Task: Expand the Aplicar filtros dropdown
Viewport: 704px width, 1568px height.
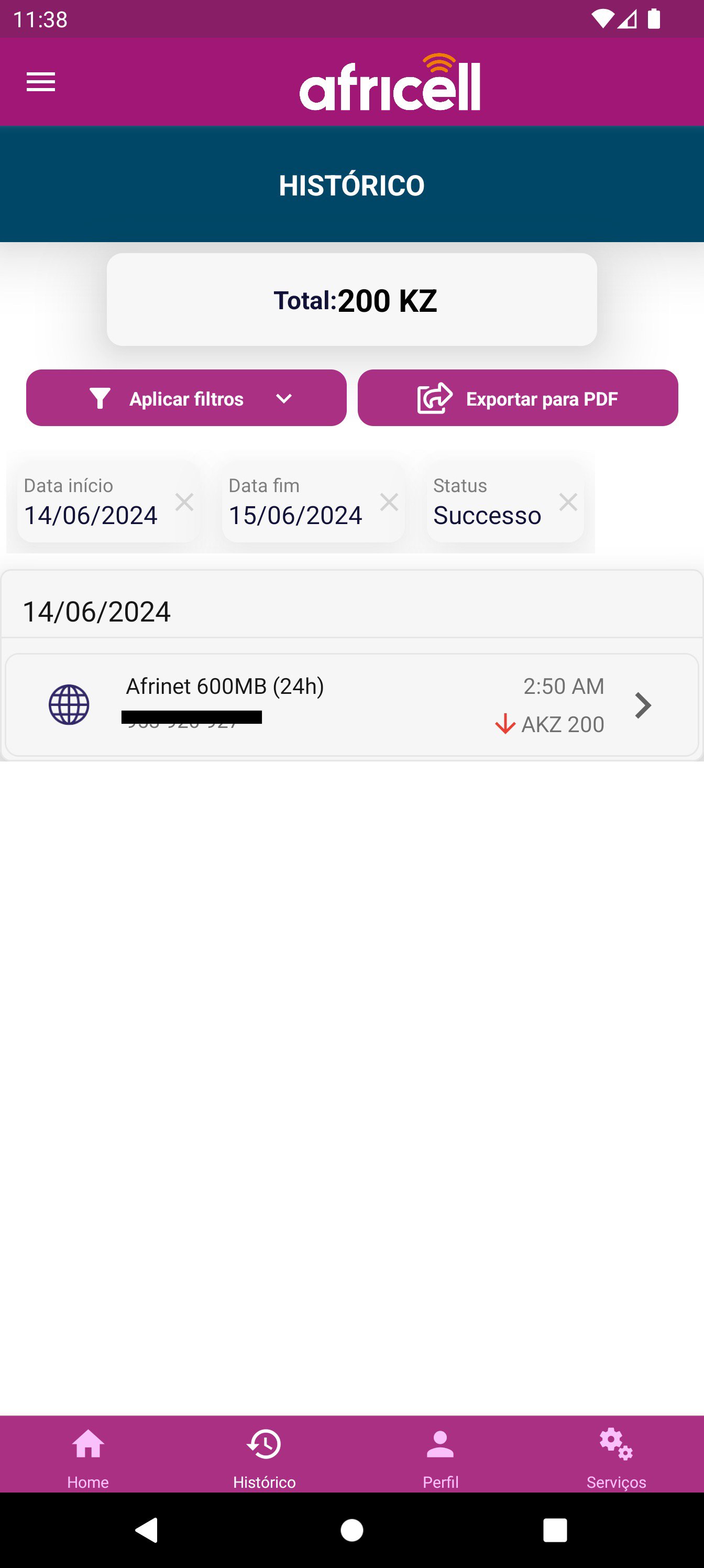Action: click(x=186, y=398)
